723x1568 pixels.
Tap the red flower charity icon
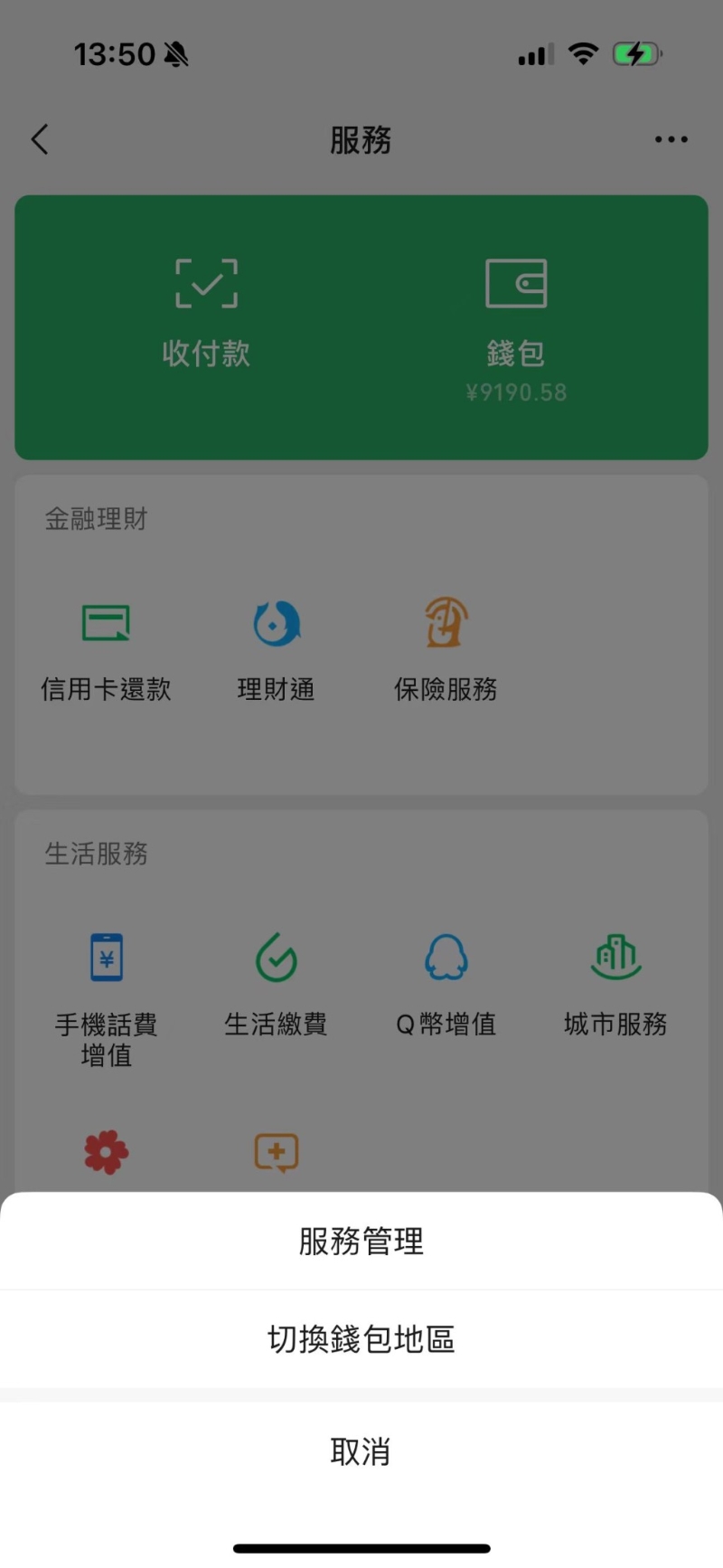click(106, 1152)
